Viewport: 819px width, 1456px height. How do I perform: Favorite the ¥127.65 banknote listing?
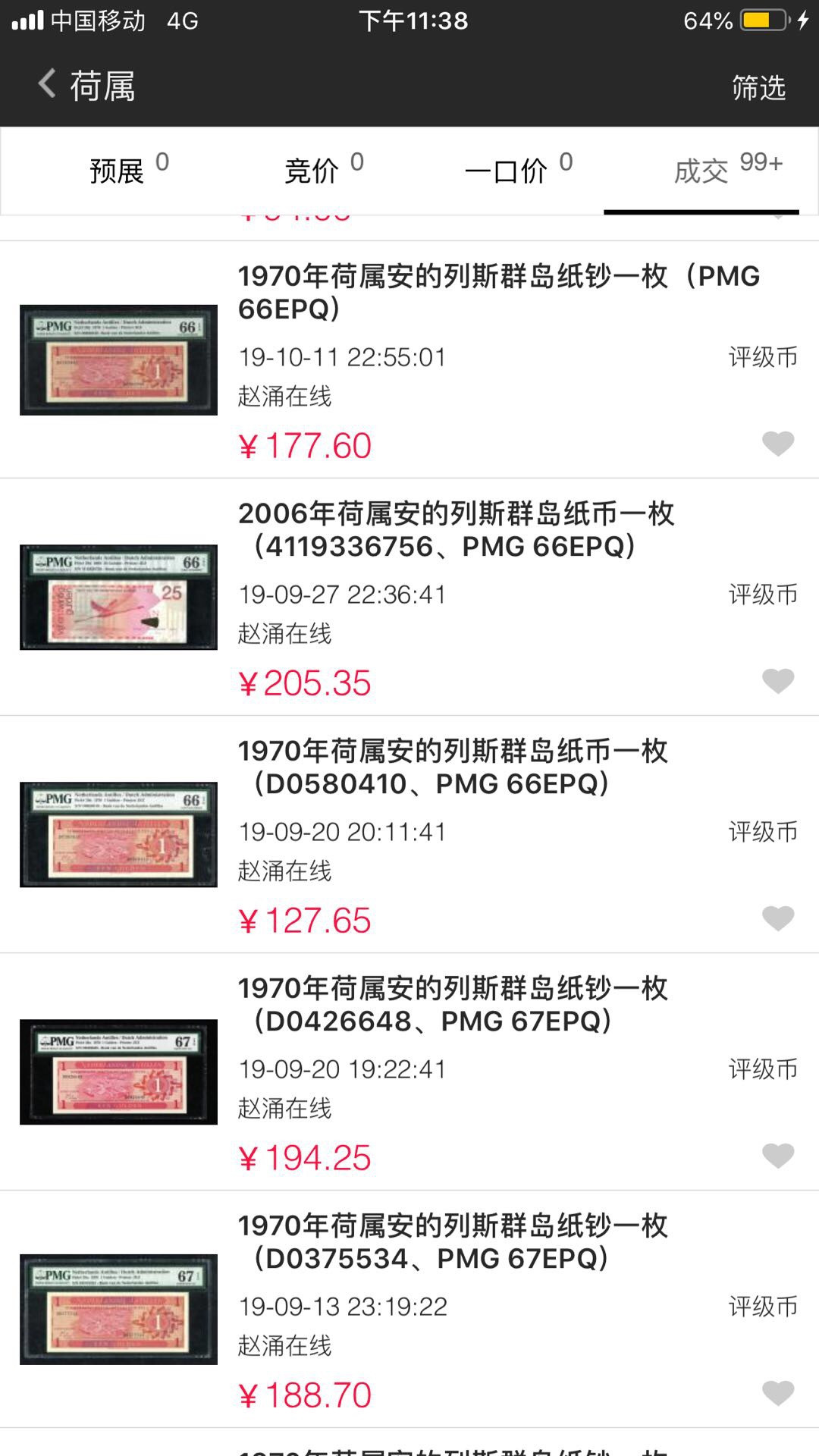coord(777,918)
